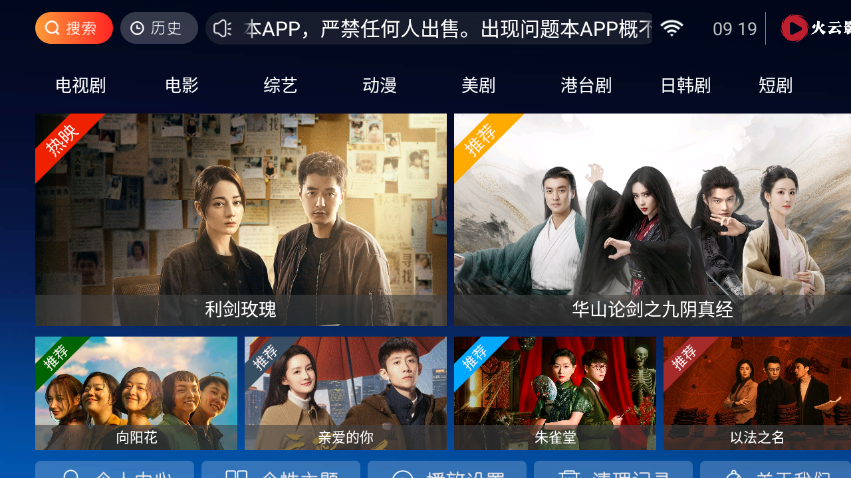The height and width of the screenshot is (478, 851).
Task: Select the 美剧 tab
Action: [x=479, y=85]
